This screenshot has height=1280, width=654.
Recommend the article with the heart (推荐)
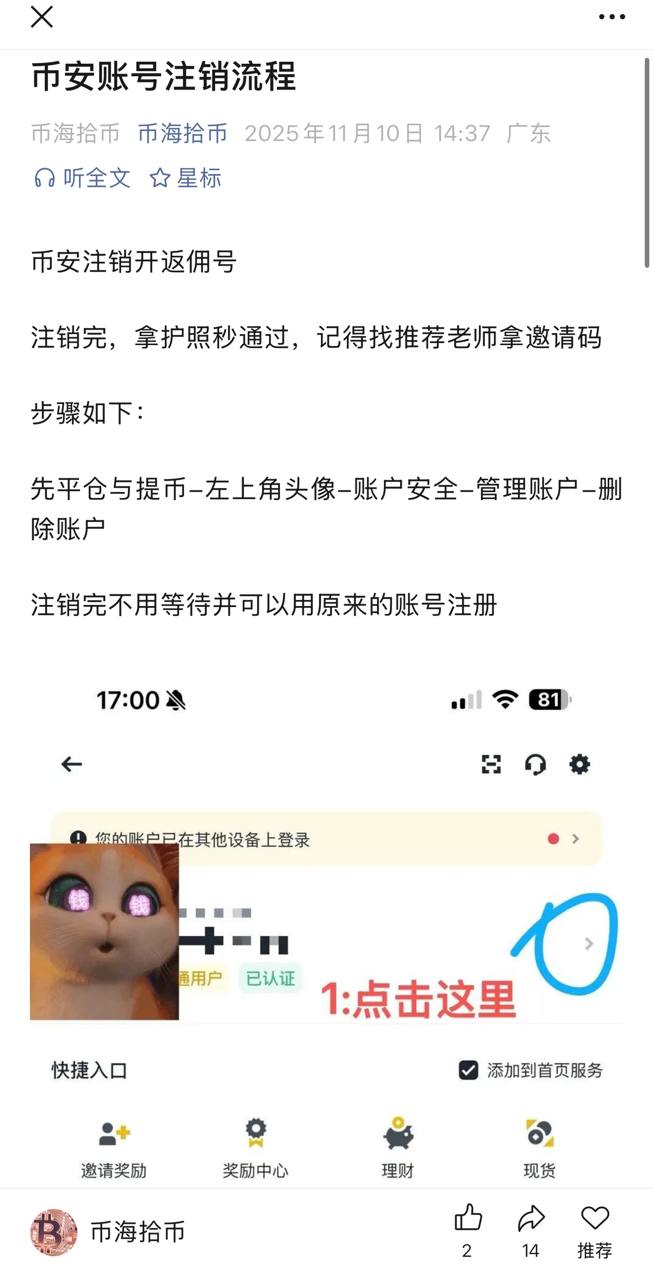click(595, 1218)
